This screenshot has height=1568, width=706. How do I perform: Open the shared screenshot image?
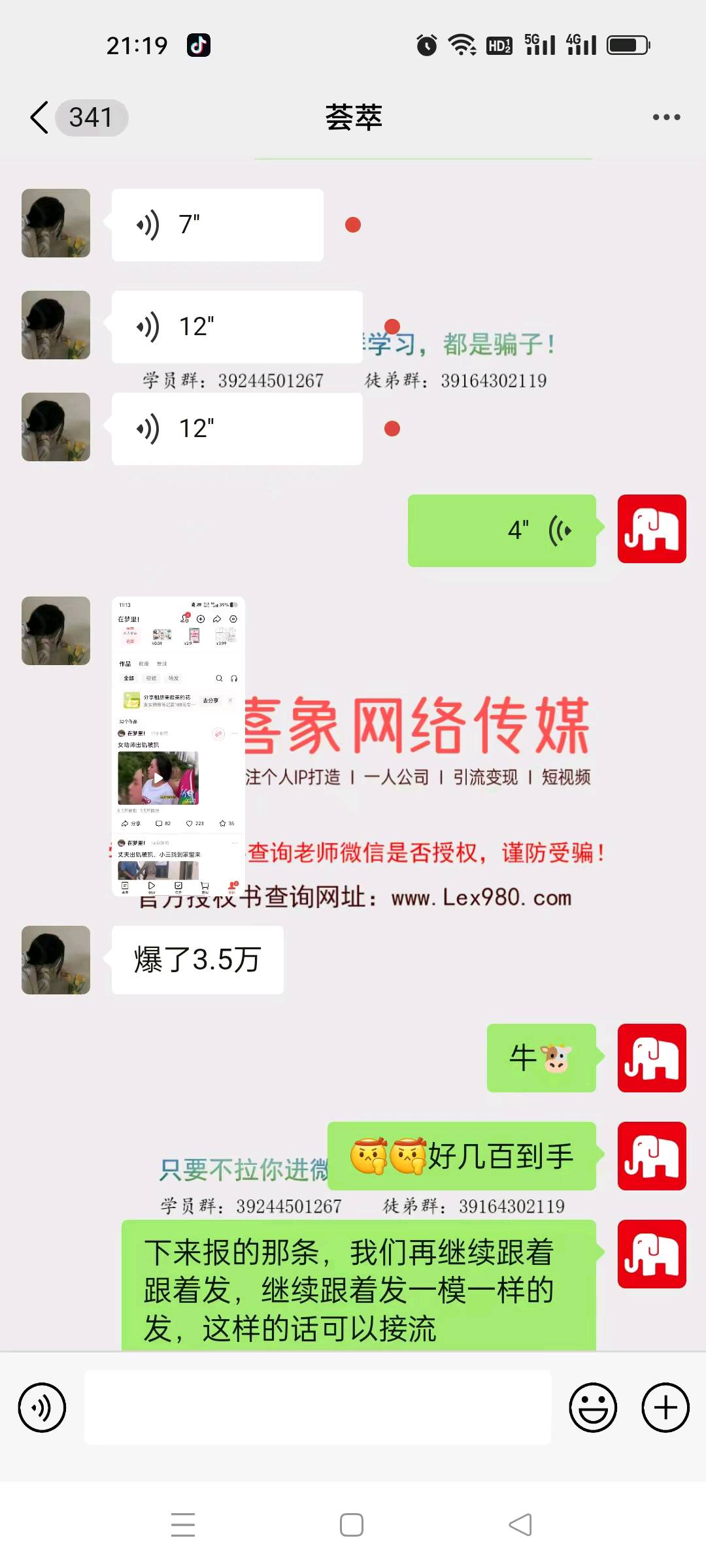point(178,745)
